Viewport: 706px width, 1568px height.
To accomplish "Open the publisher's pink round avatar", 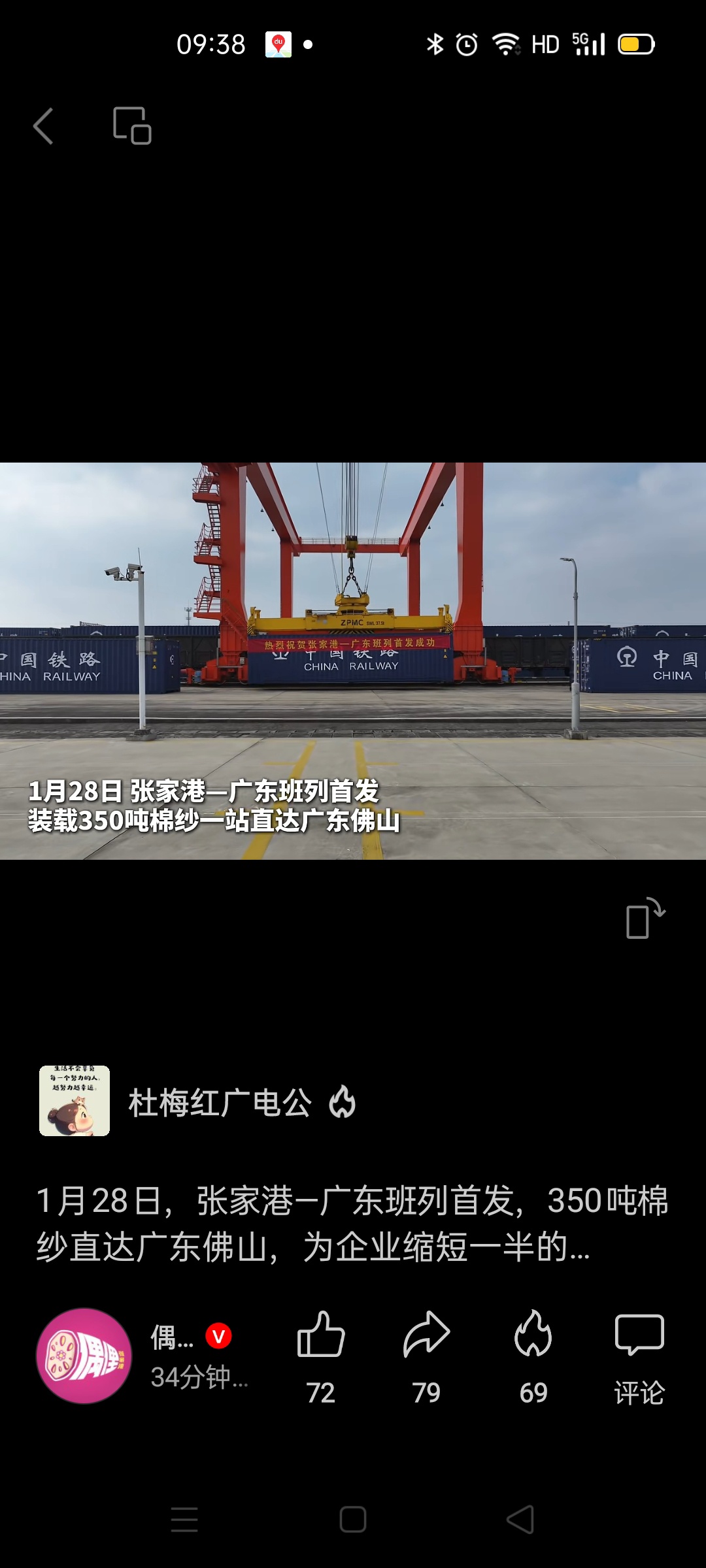I will [x=84, y=1356].
